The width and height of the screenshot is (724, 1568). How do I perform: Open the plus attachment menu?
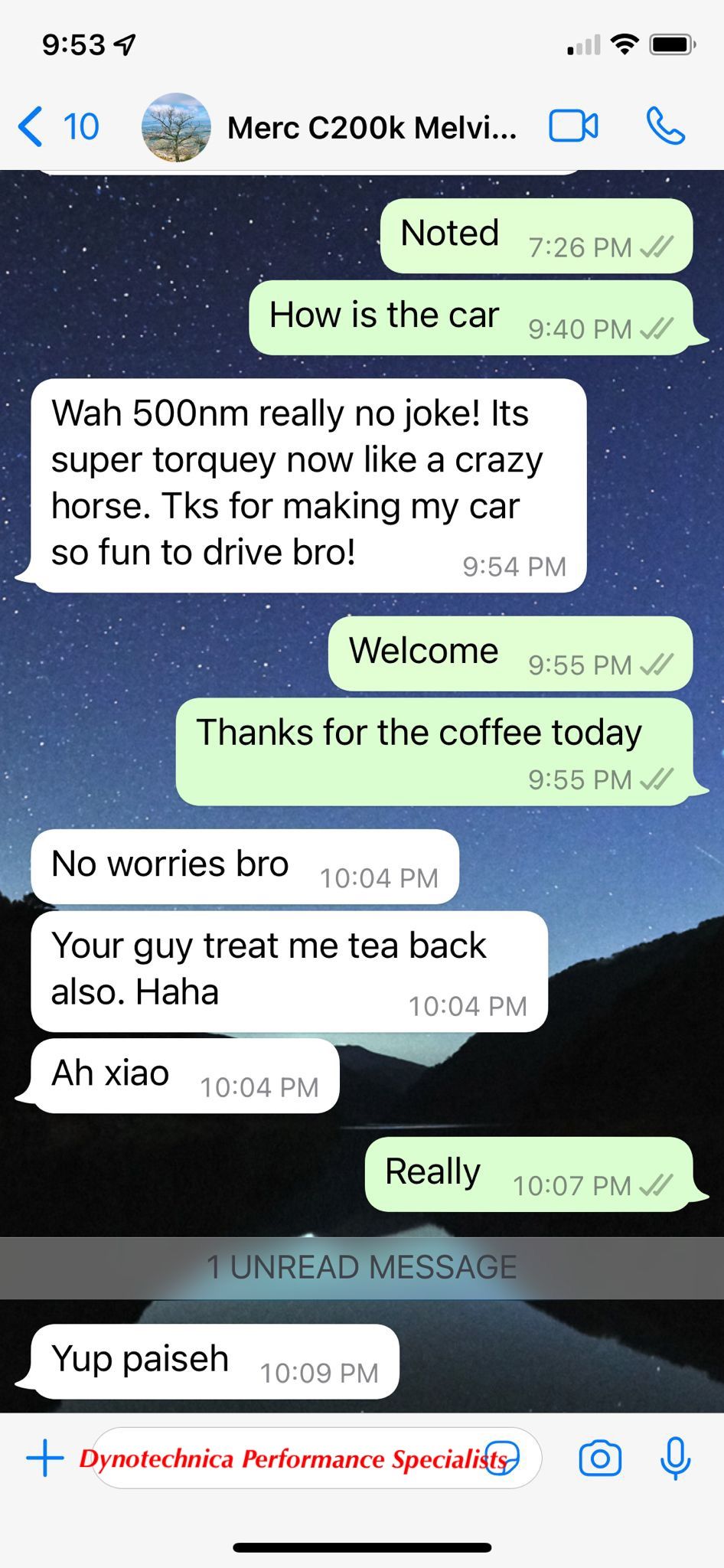click(x=45, y=1458)
